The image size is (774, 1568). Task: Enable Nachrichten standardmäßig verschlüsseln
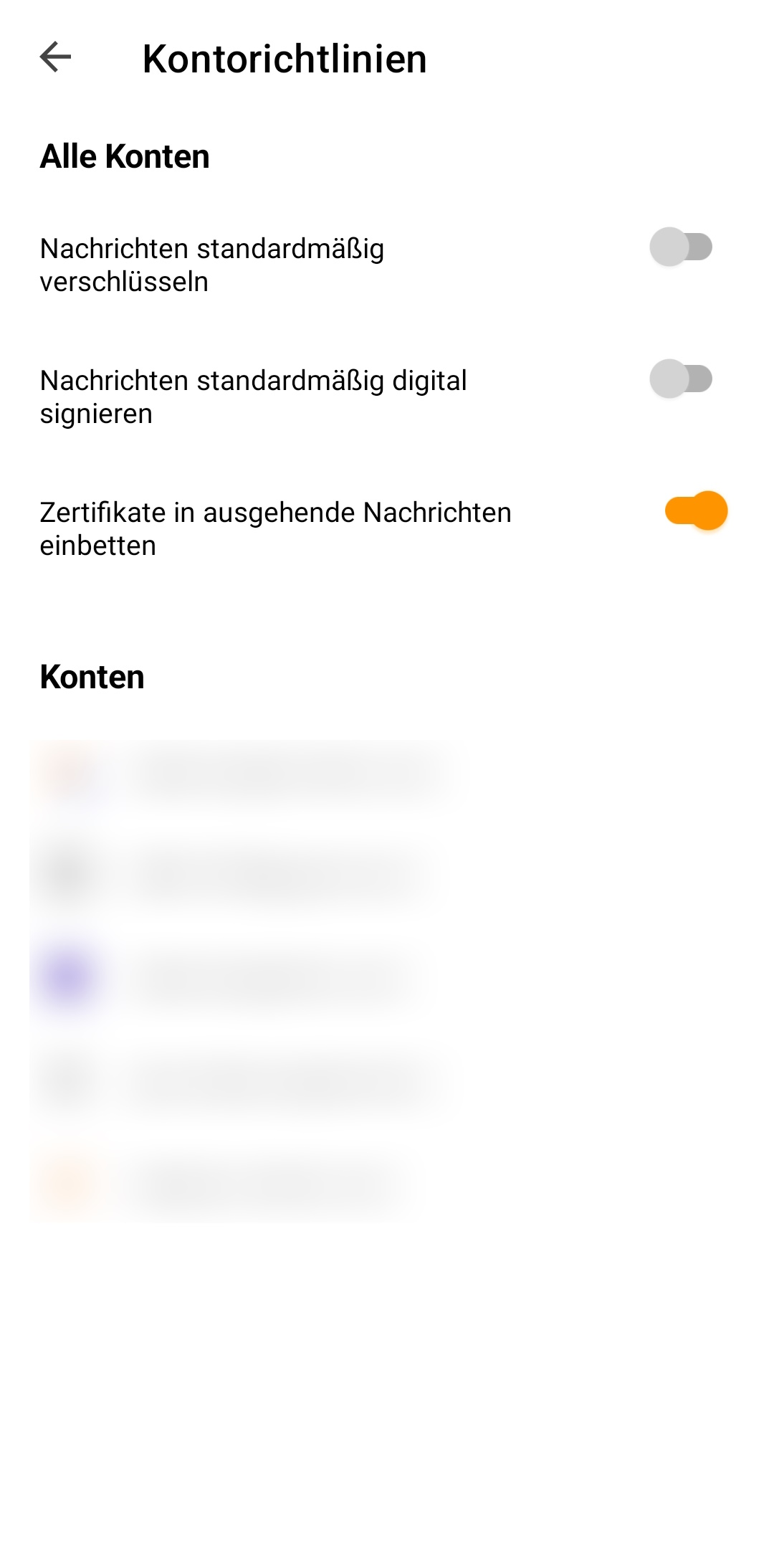pyautogui.click(x=681, y=247)
